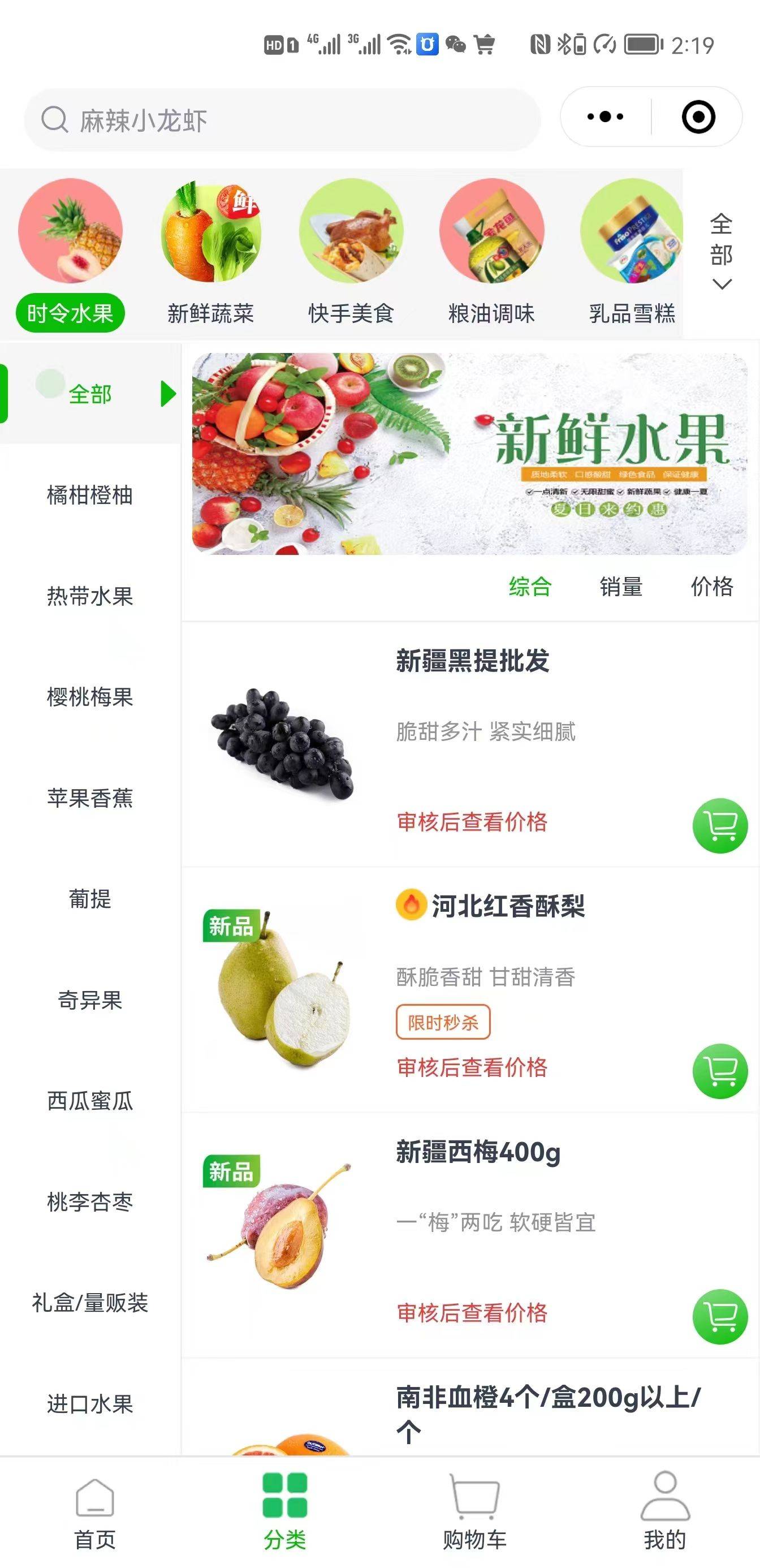The width and height of the screenshot is (760, 1568).
Task: Choose the 橘柑橙柚 subcategory
Action: click(90, 495)
